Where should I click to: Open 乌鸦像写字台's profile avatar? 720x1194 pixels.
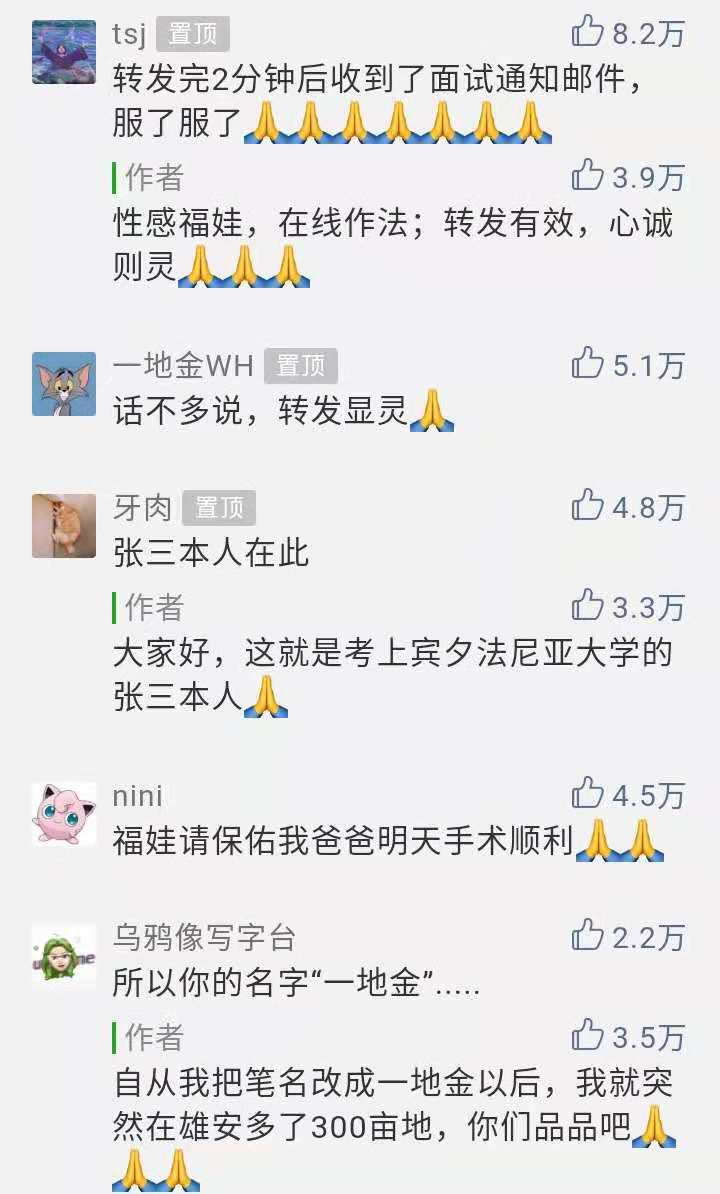[x=64, y=956]
